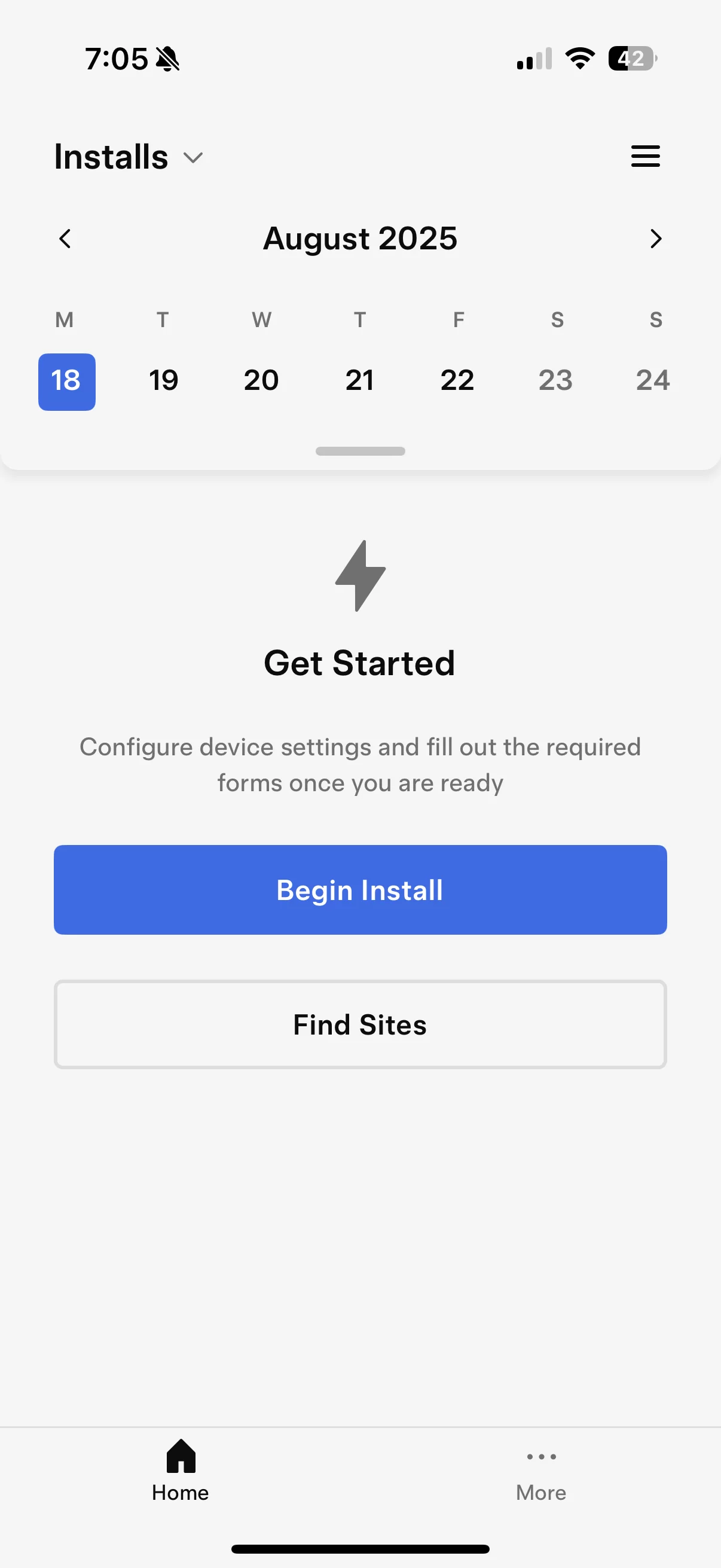Viewport: 721px width, 1568px height.
Task: Select Tuesday the 19th
Action: [x=164, y=380]
